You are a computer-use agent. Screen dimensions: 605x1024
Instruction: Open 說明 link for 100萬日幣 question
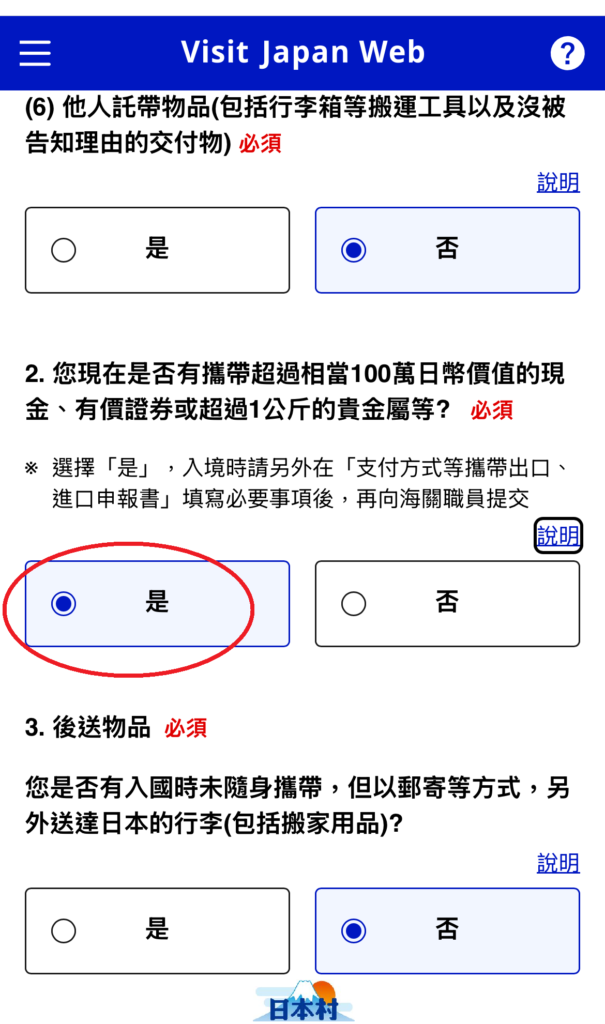[x=558, y=535]
